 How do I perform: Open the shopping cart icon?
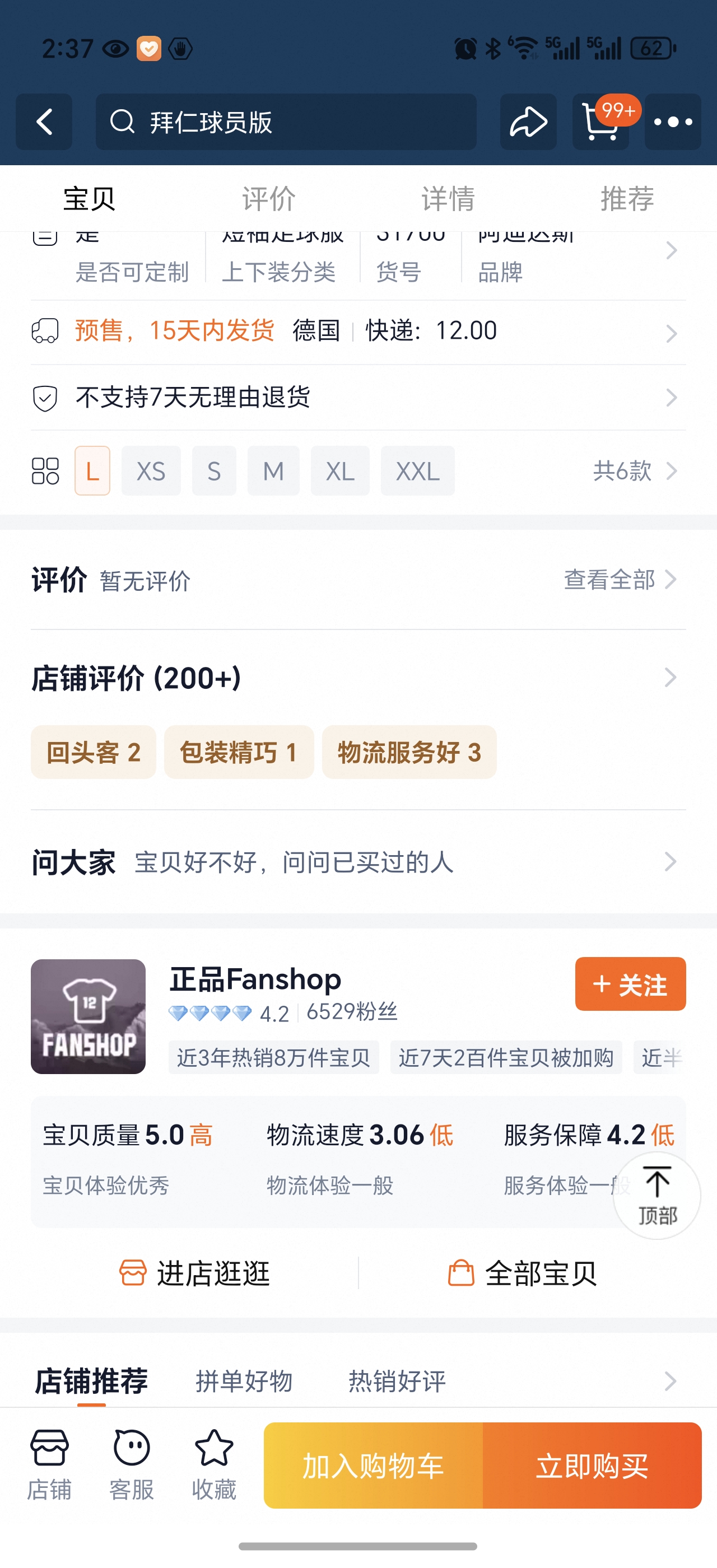600,122
